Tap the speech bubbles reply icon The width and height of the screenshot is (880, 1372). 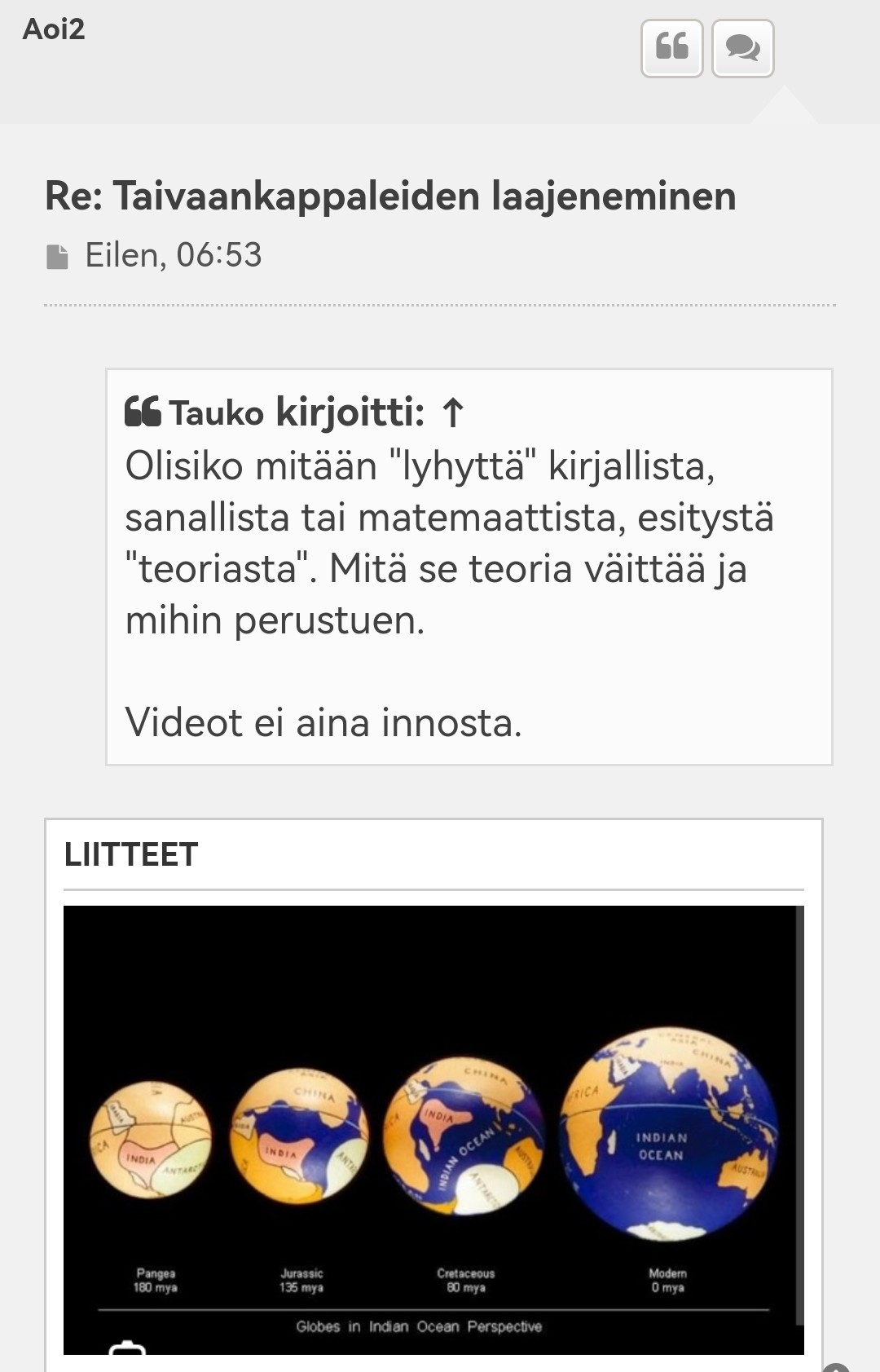742,48
